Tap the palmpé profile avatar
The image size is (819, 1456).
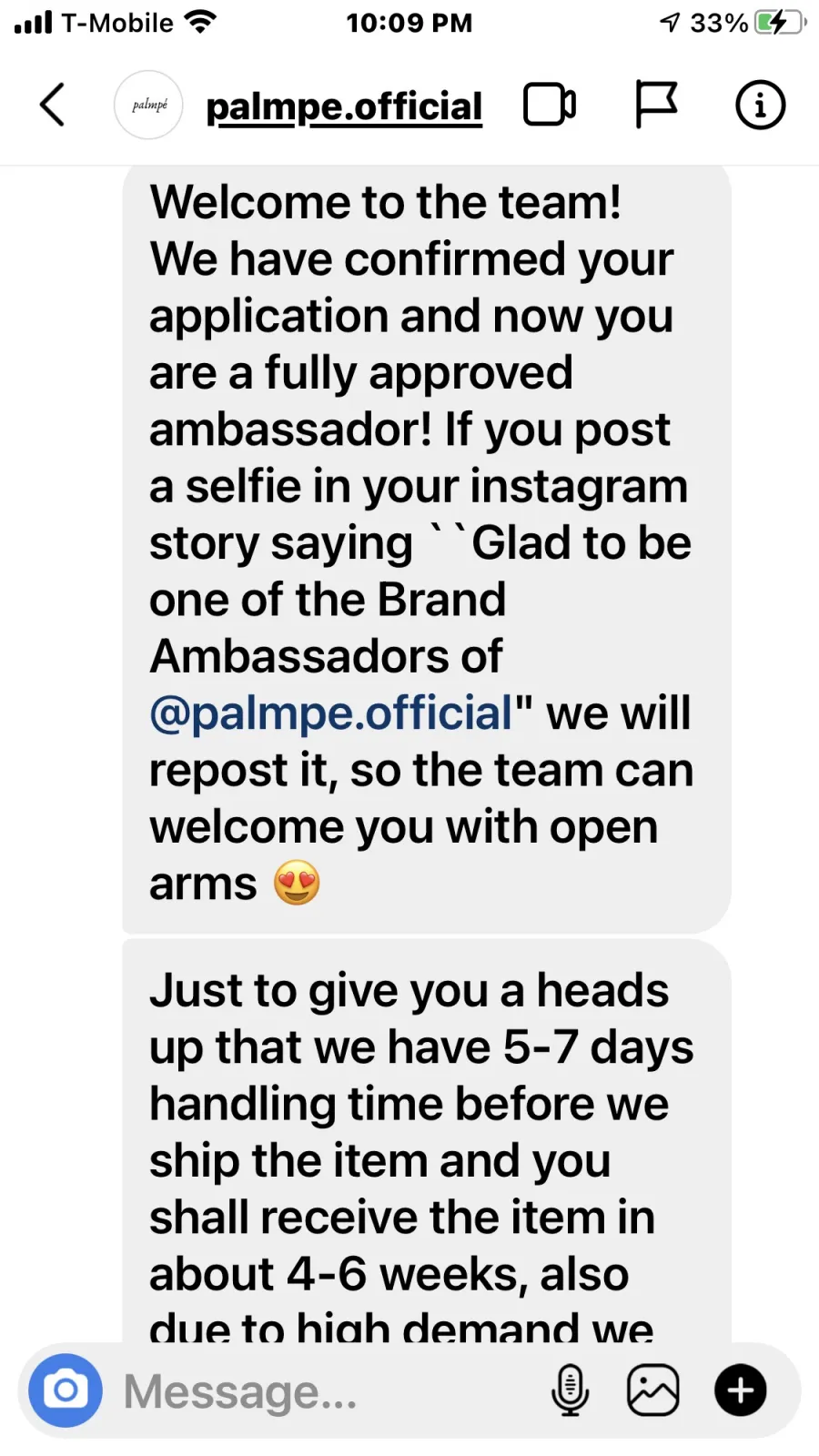148,105
